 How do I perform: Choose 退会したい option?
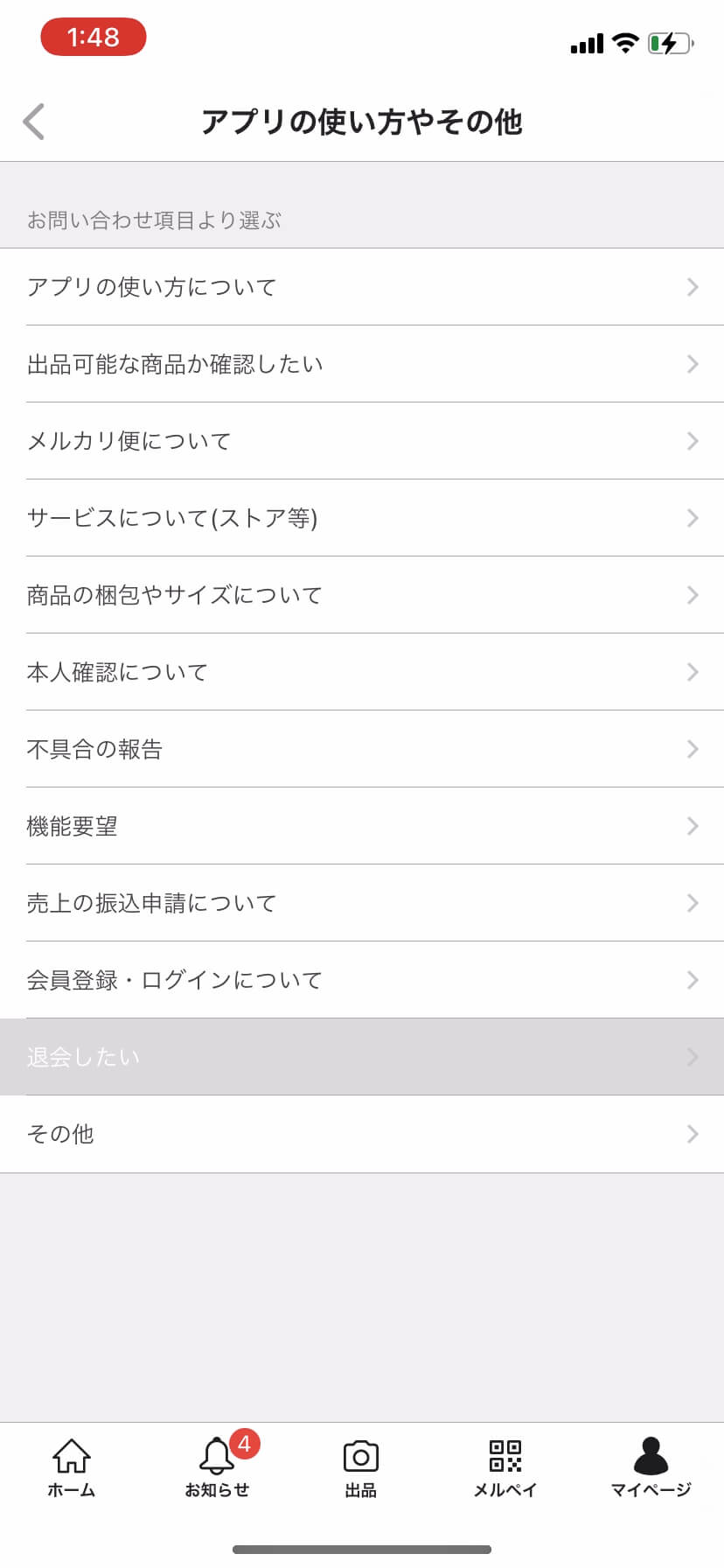point(362,1057)
